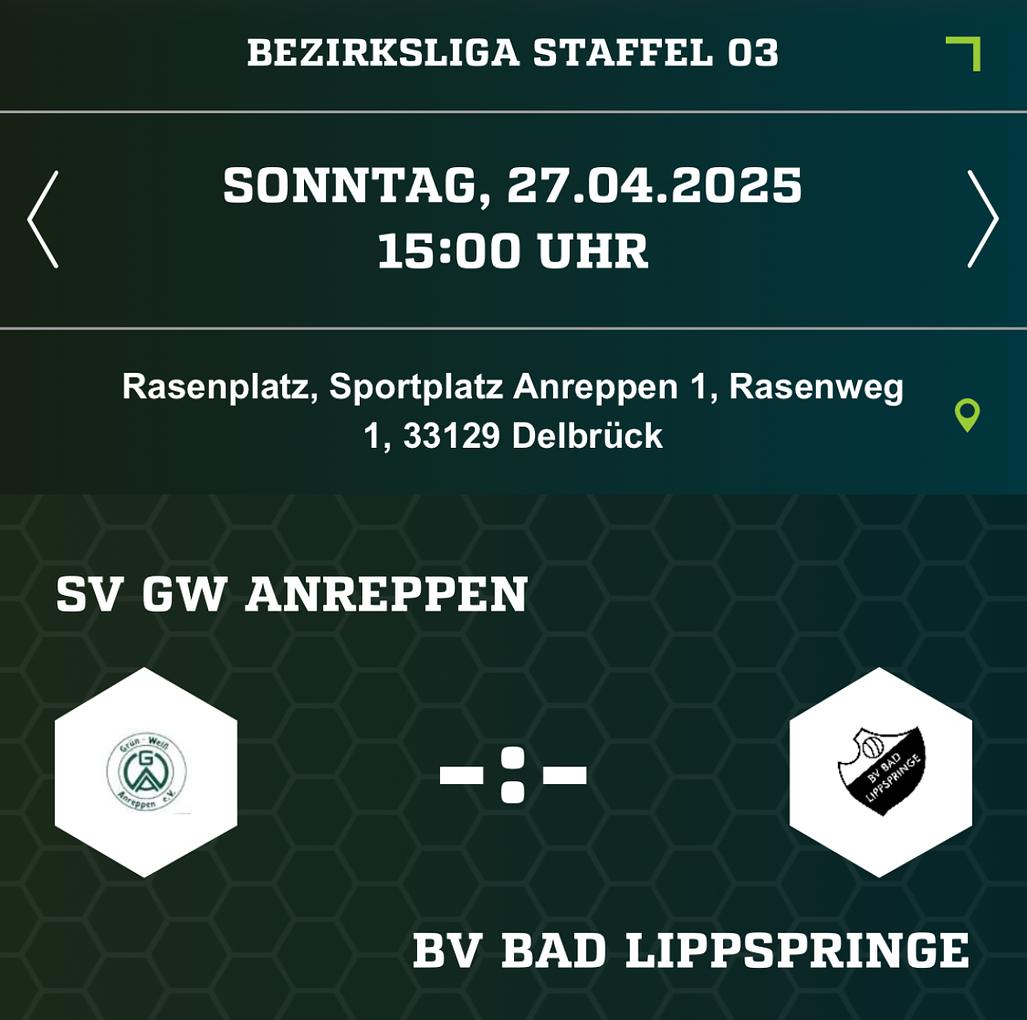The width and height of the screenshot is (1027, 1020).
Task: Open BV Bad Lippspringe team logo
Action: pyautogui.click(x=880, y=772)
